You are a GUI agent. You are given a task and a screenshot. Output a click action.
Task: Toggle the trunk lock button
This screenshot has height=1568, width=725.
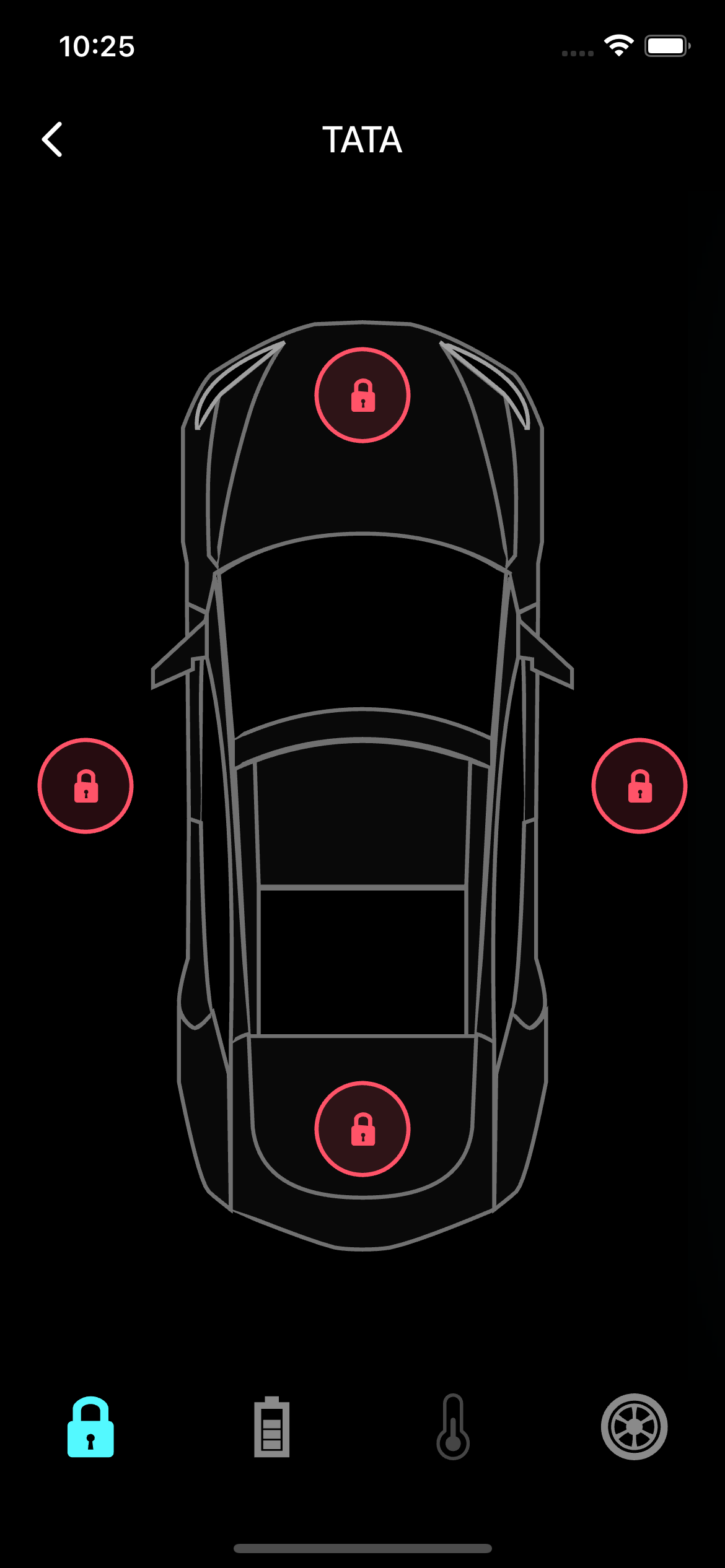click(x=362, y=1129)
